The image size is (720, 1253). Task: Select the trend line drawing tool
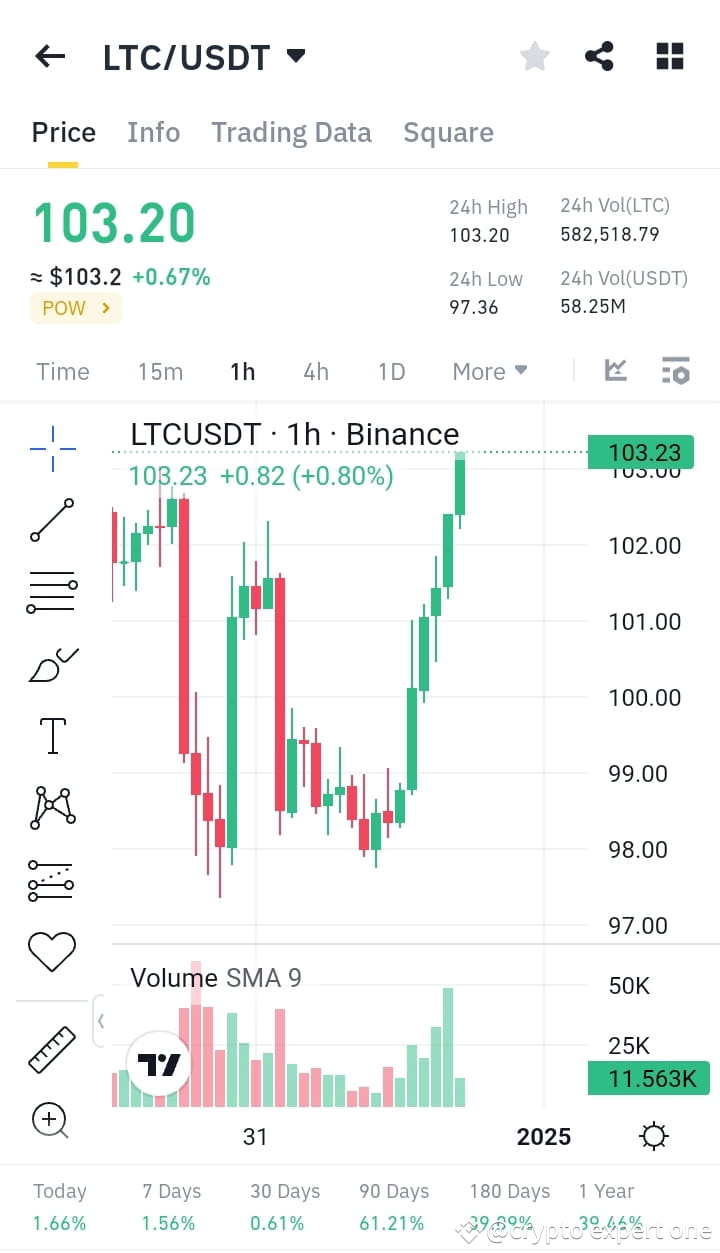(51, 521)
